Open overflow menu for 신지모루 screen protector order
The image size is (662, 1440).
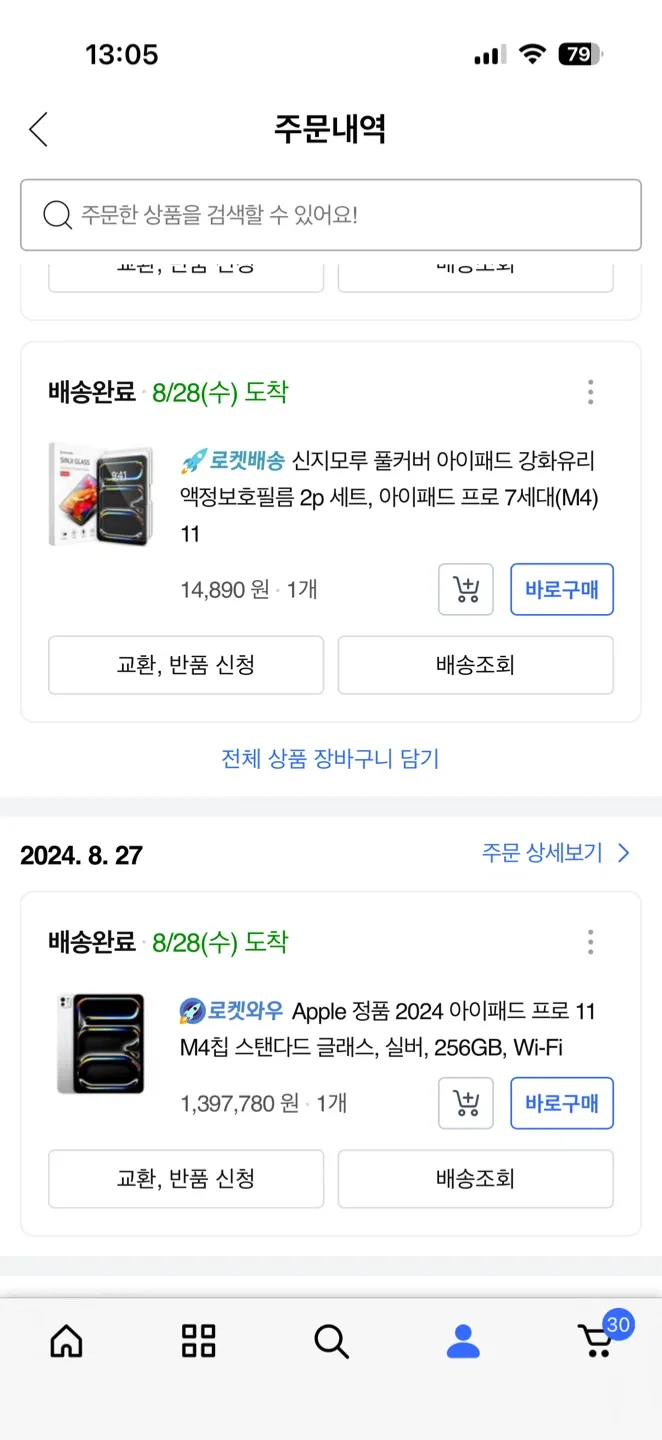590,392
